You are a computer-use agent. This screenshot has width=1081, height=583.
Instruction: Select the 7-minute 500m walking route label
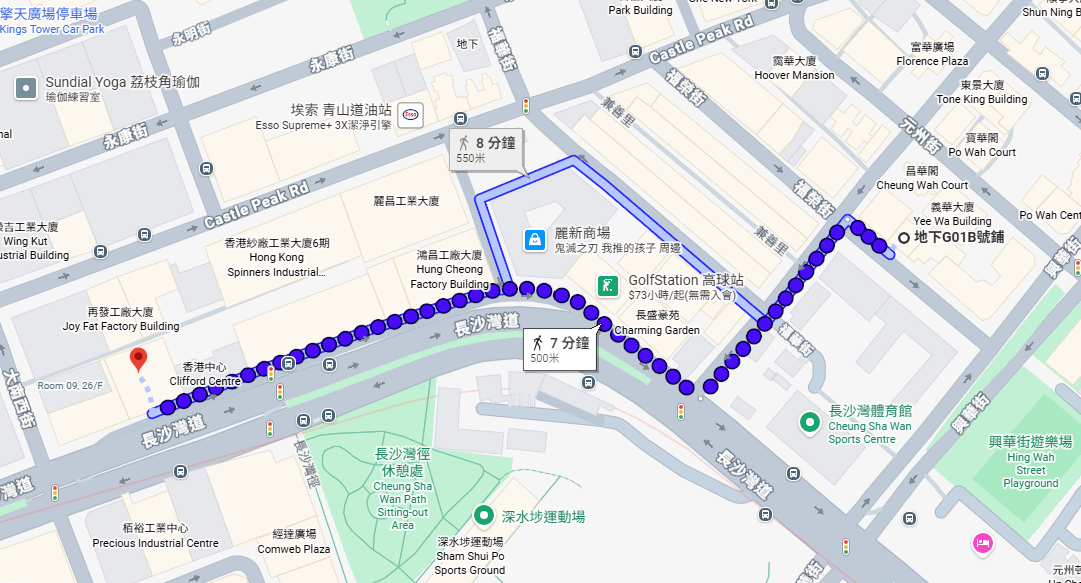click(x=560, y=350)
